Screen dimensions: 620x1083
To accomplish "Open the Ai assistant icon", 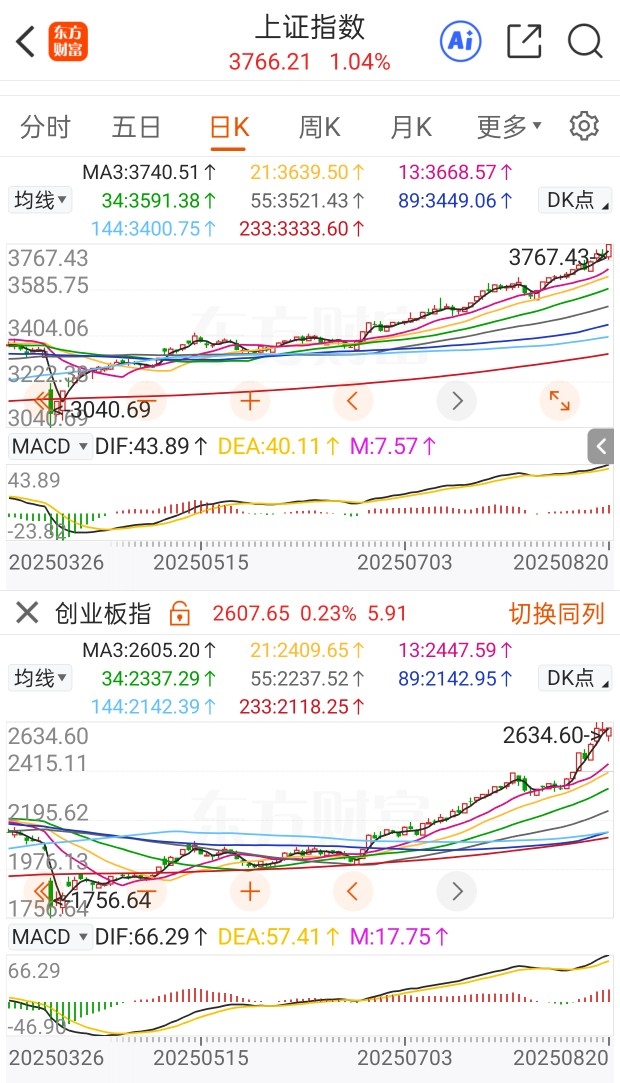I will (x=461, y=41).
